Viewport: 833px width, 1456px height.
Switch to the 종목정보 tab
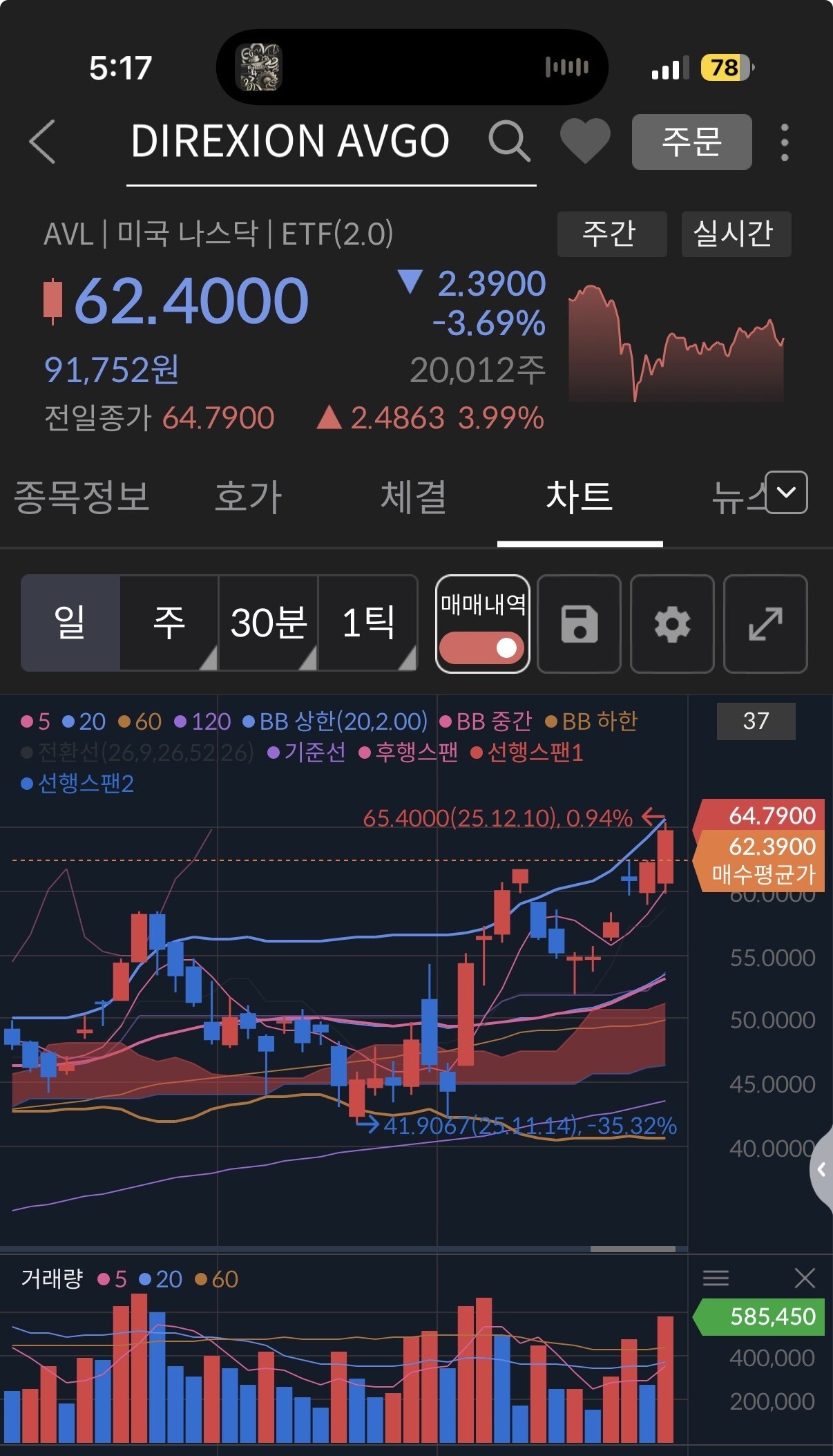pyautogui.click(x=82, y=497)
